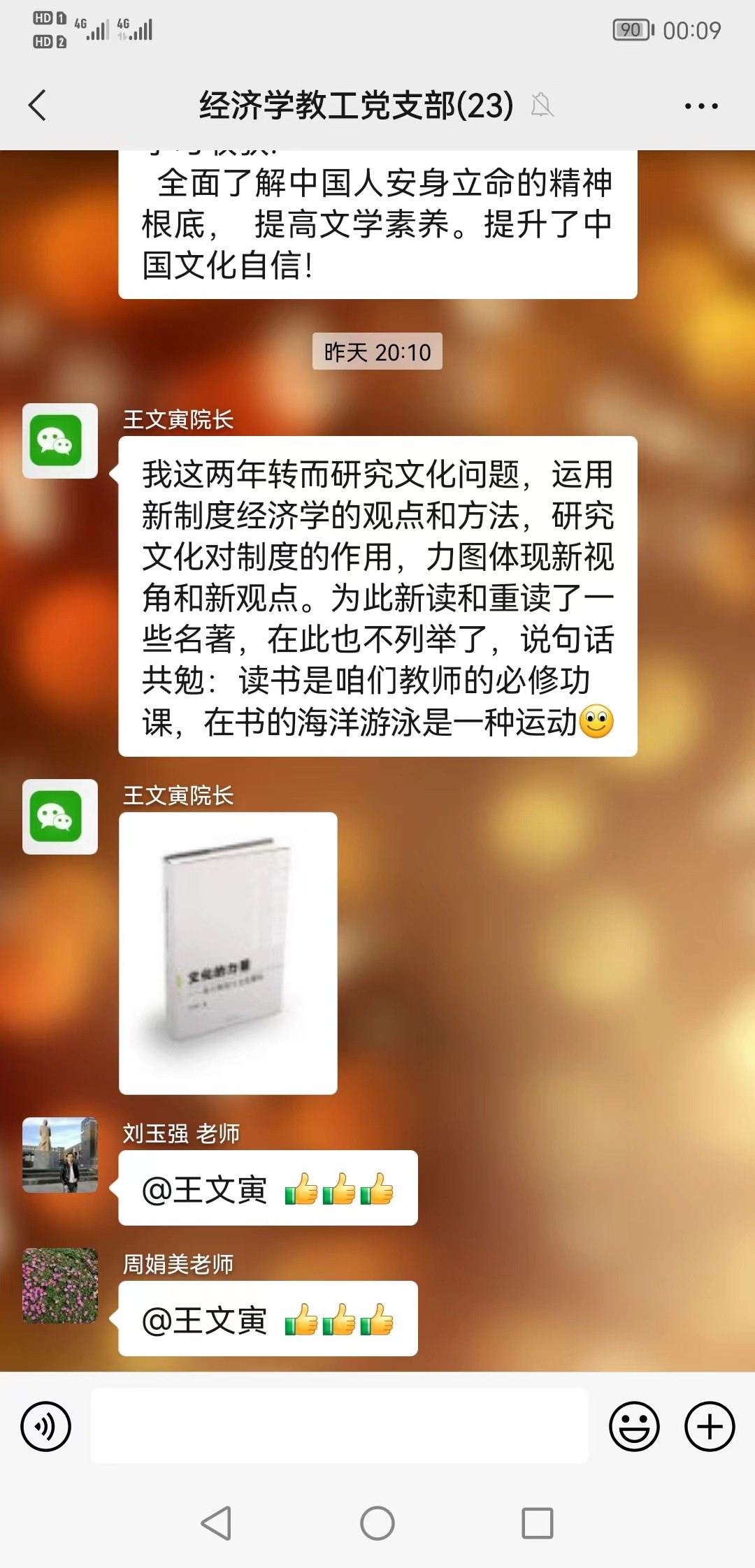Open the emoji picker
The image size is (755, 1568).
click(x=634, y=1426)
